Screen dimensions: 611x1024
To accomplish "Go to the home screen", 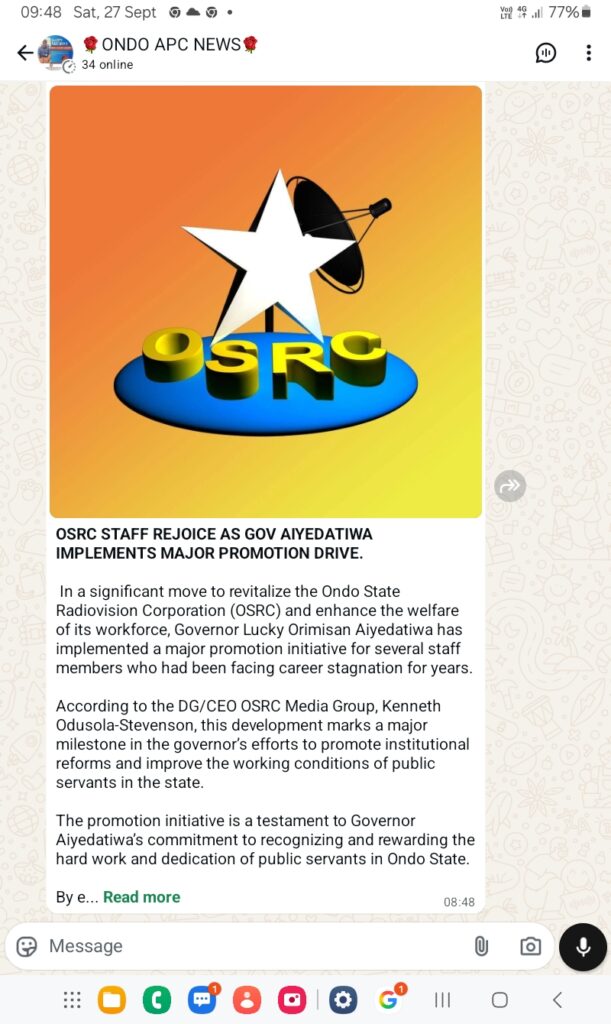I will (500, 999).
